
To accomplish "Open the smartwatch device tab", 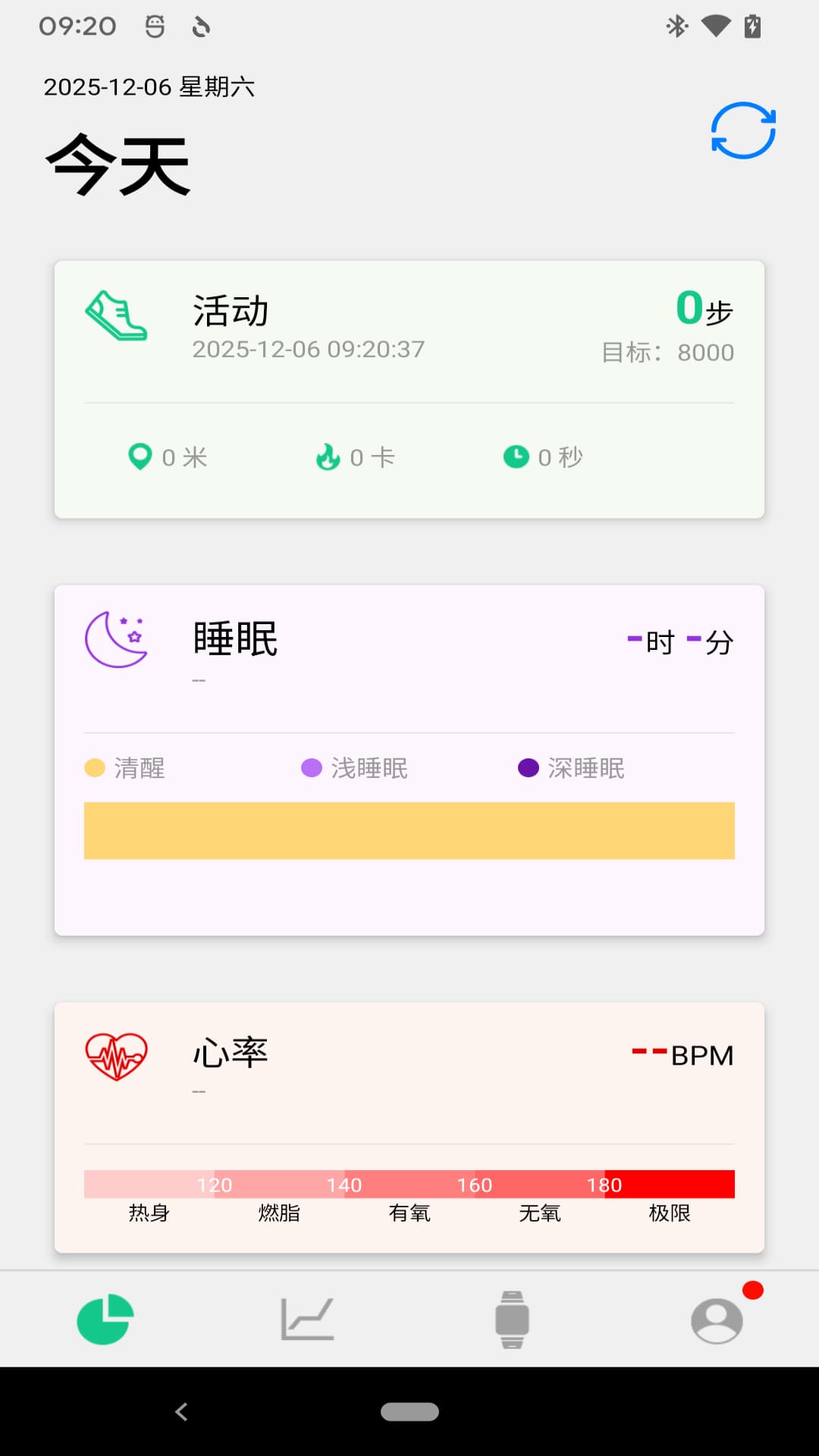I will click(x=512, y=1318).
